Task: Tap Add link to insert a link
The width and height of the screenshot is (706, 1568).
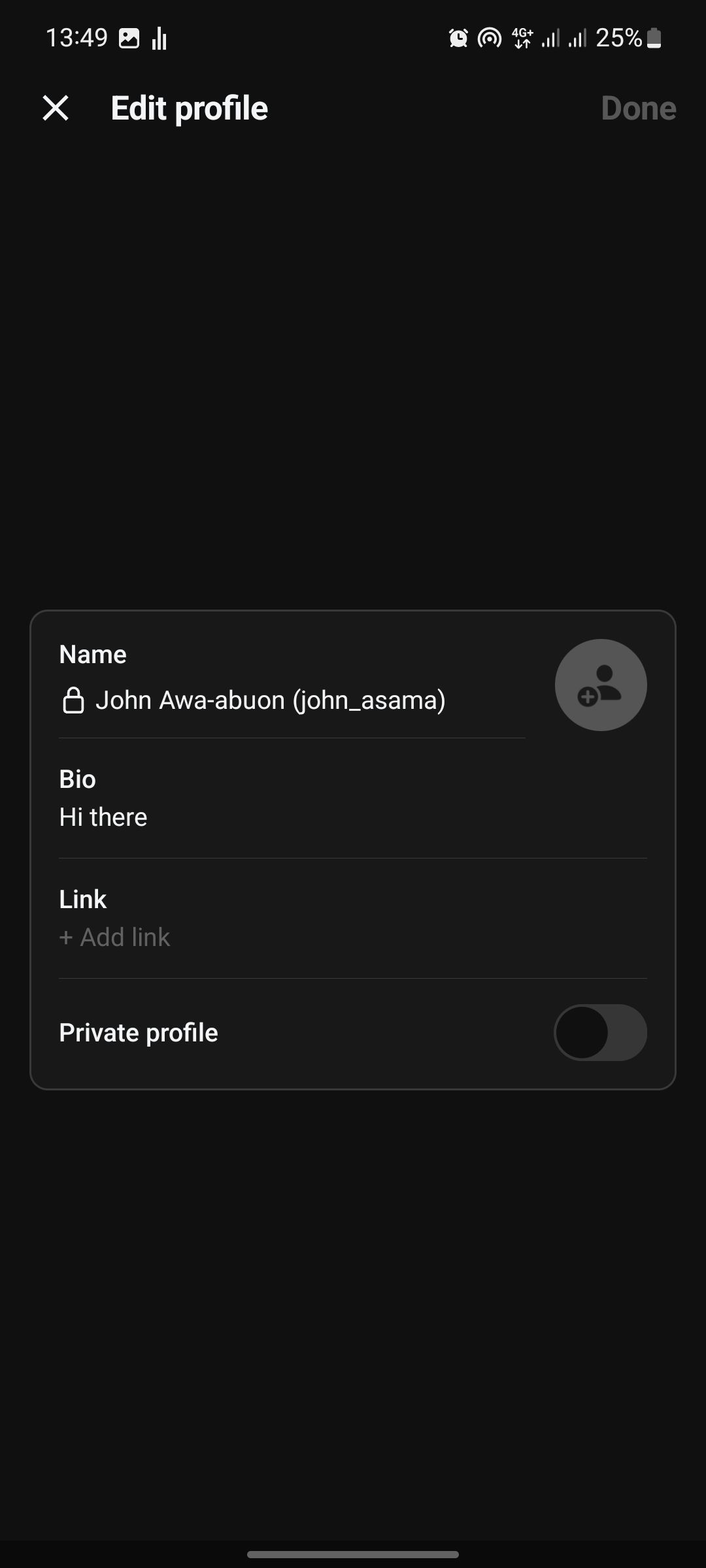Action: tap(114, 936)
